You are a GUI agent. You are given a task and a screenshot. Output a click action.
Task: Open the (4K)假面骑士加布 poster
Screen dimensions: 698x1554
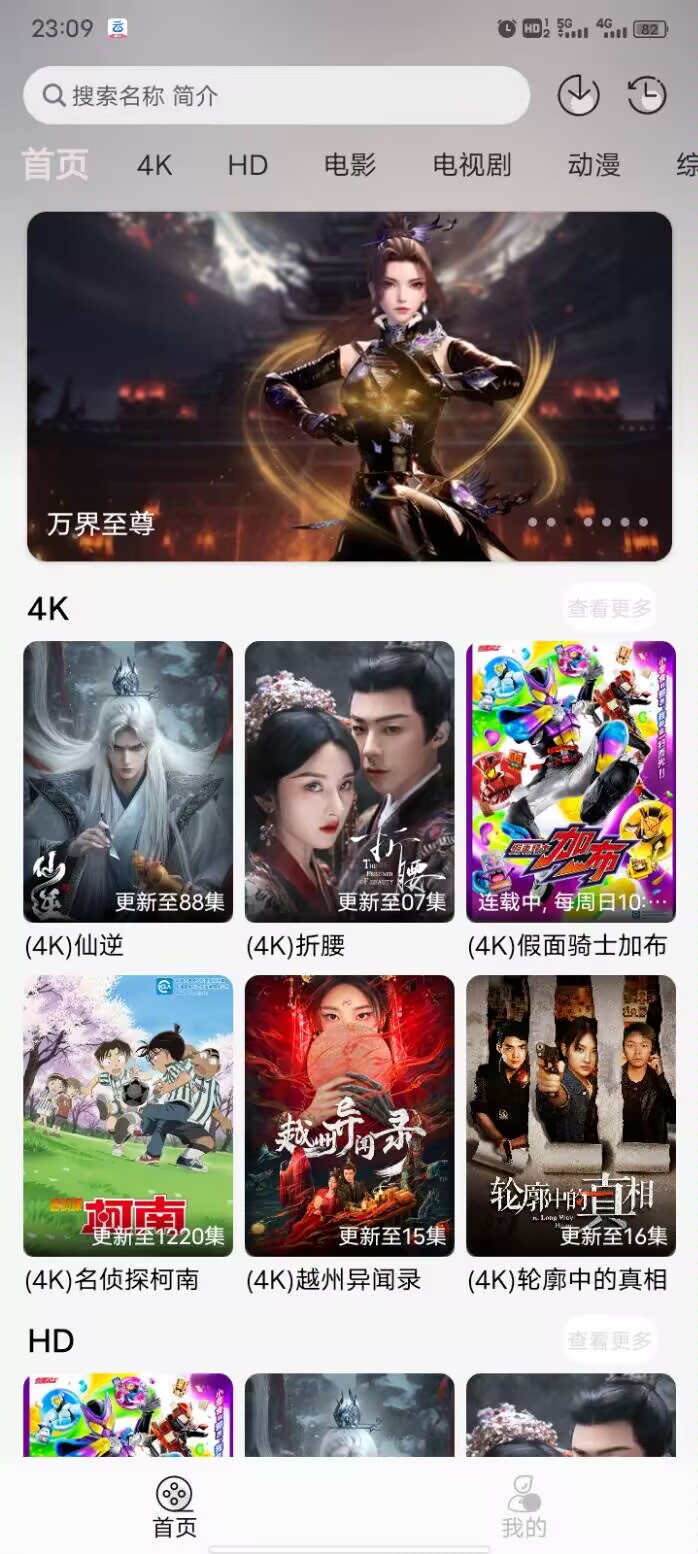click(x=570, y=781)
